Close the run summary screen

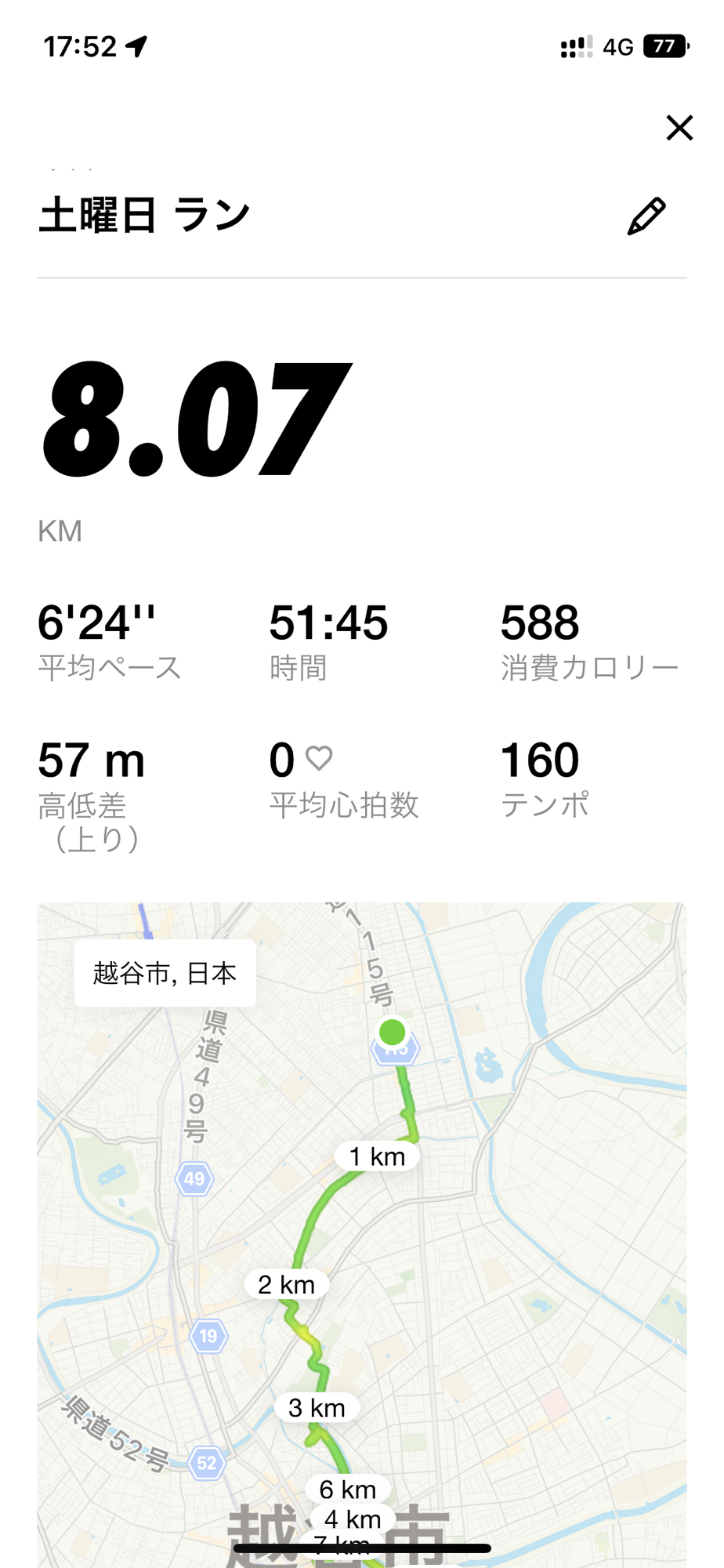tap(679, 128)
